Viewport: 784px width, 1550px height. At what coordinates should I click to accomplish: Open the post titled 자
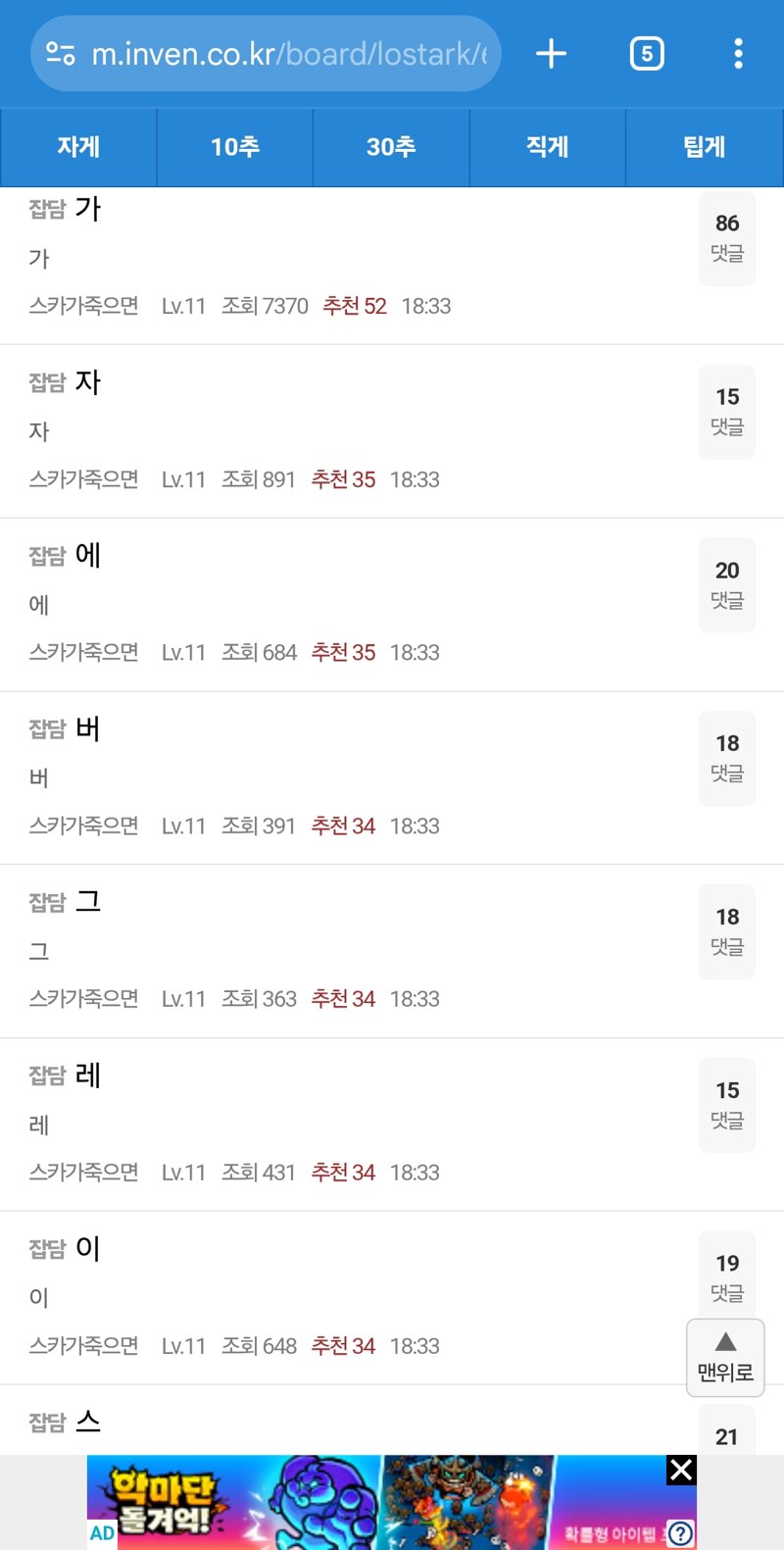(88, 382)
